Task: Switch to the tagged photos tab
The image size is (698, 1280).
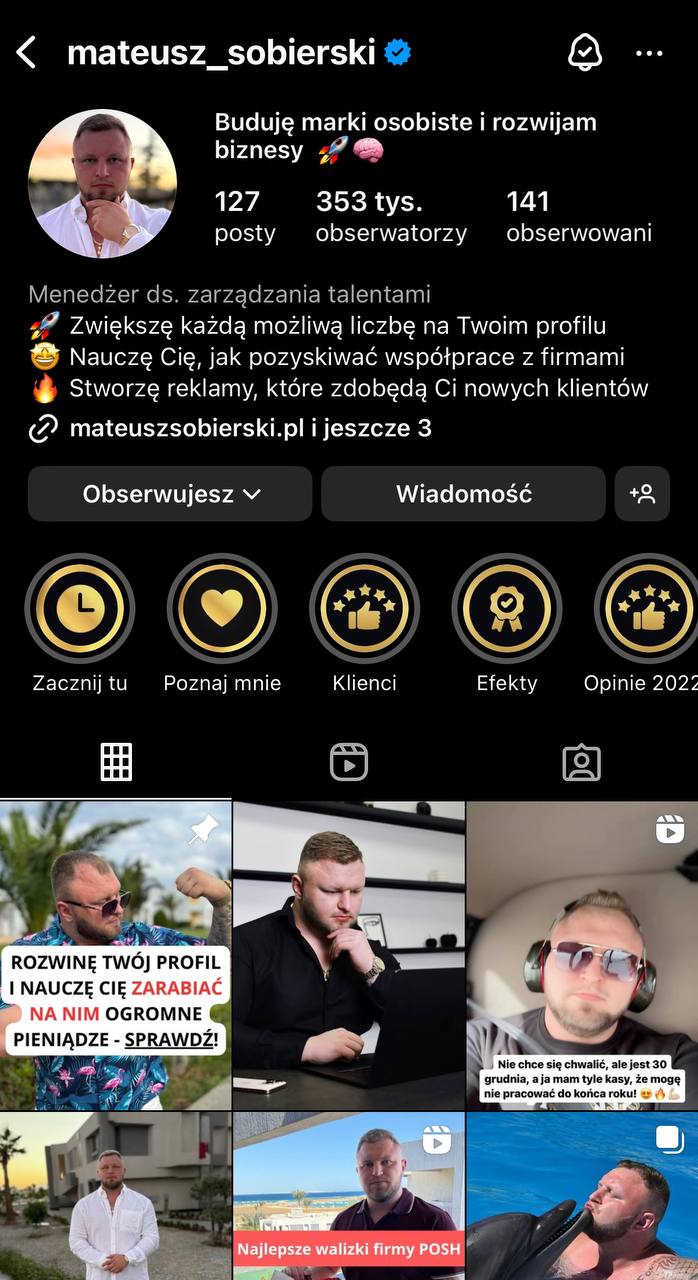Action: coord(581,763)
